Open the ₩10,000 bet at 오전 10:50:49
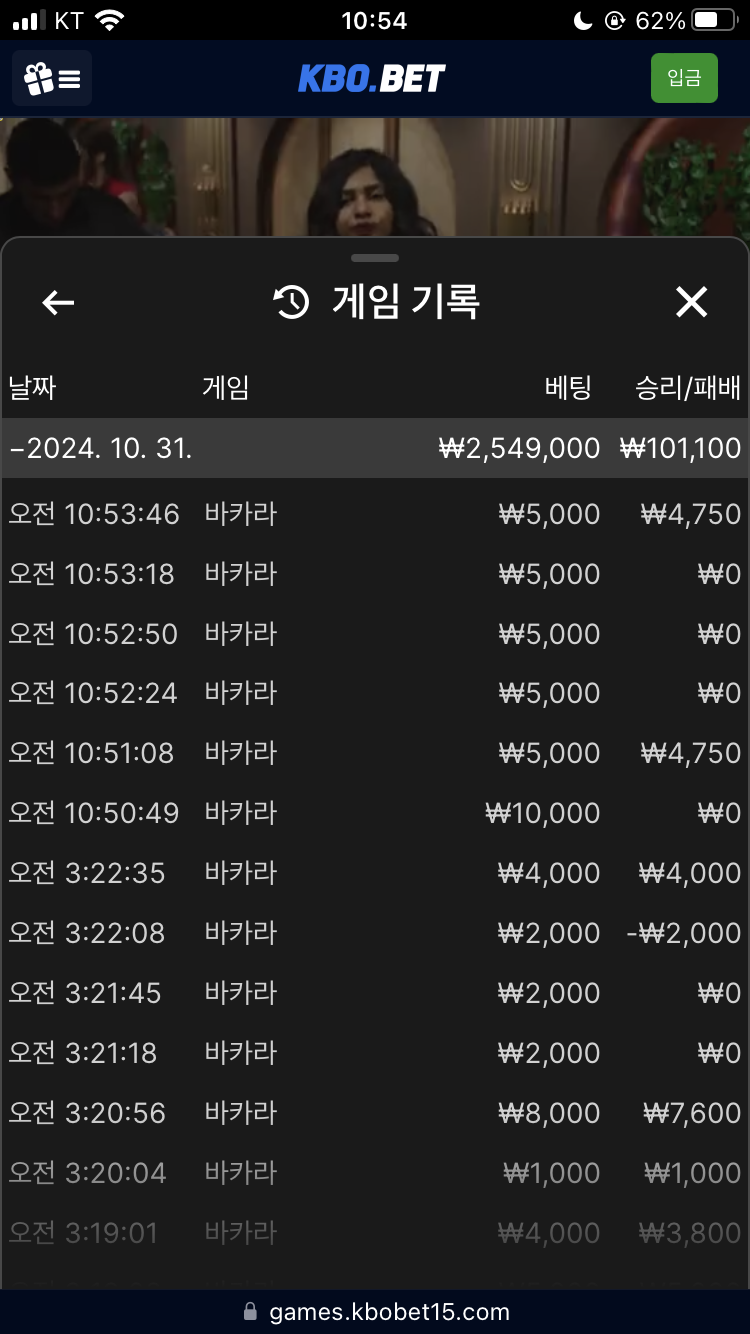The image size is (750, 1334). click(x=375, y=813)
